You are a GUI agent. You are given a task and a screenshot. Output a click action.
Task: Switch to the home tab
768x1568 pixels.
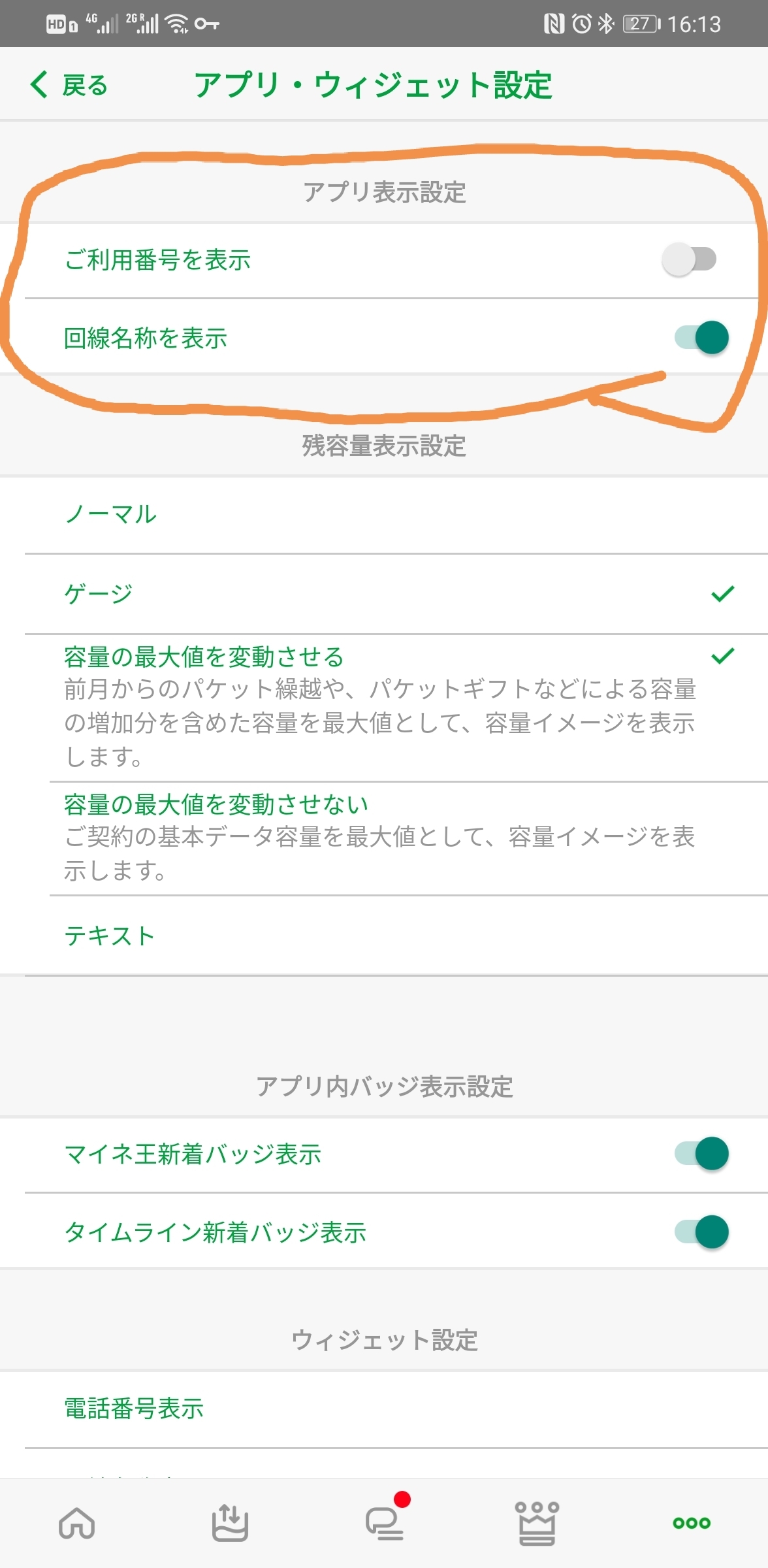coord(77,1523)
